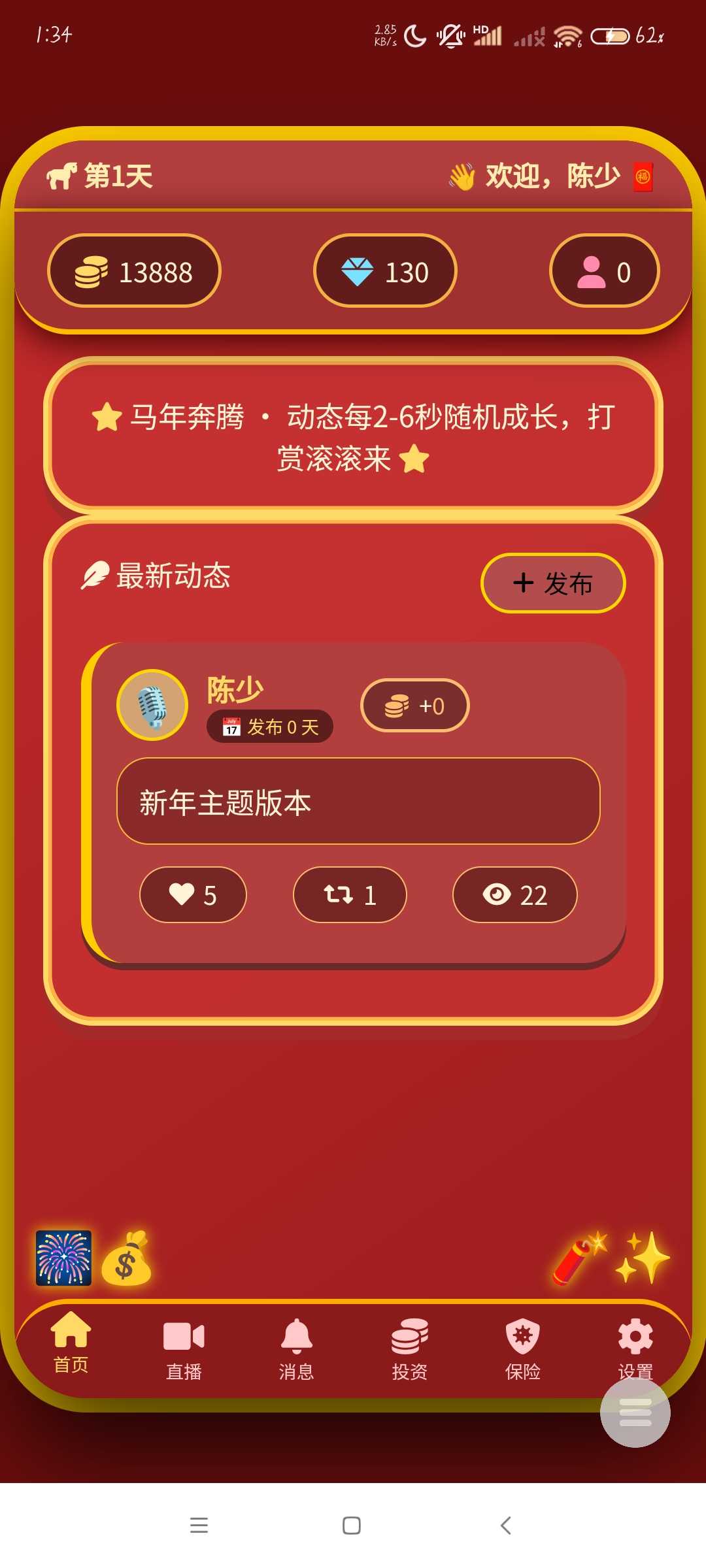Tap the money bag icon
Viewport: 706px width, 1568px height.
[x=126, y=1258]
